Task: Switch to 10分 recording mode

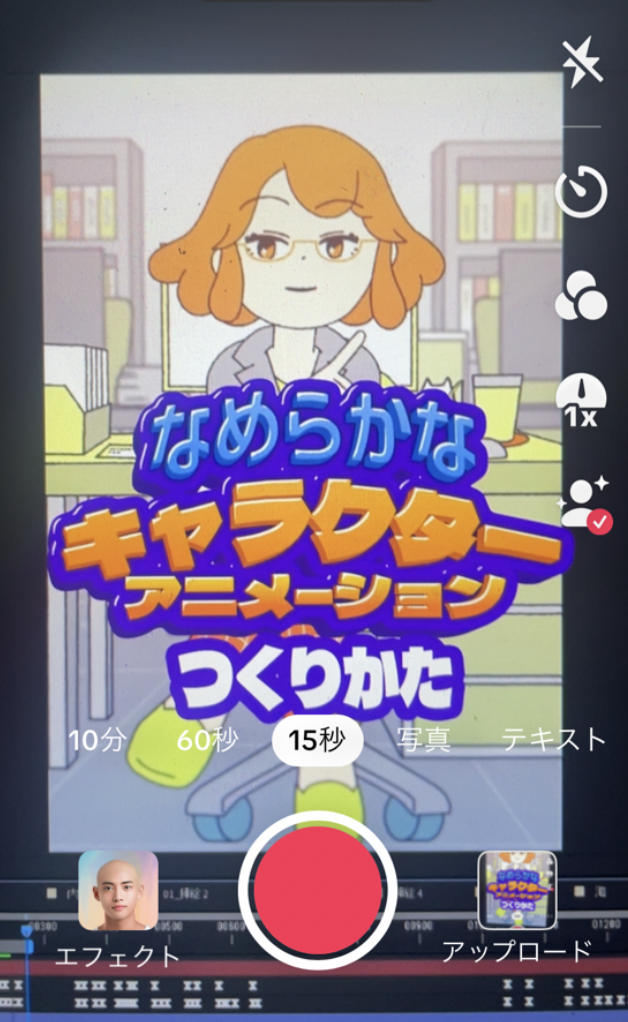Action: (x=98, y=740)
